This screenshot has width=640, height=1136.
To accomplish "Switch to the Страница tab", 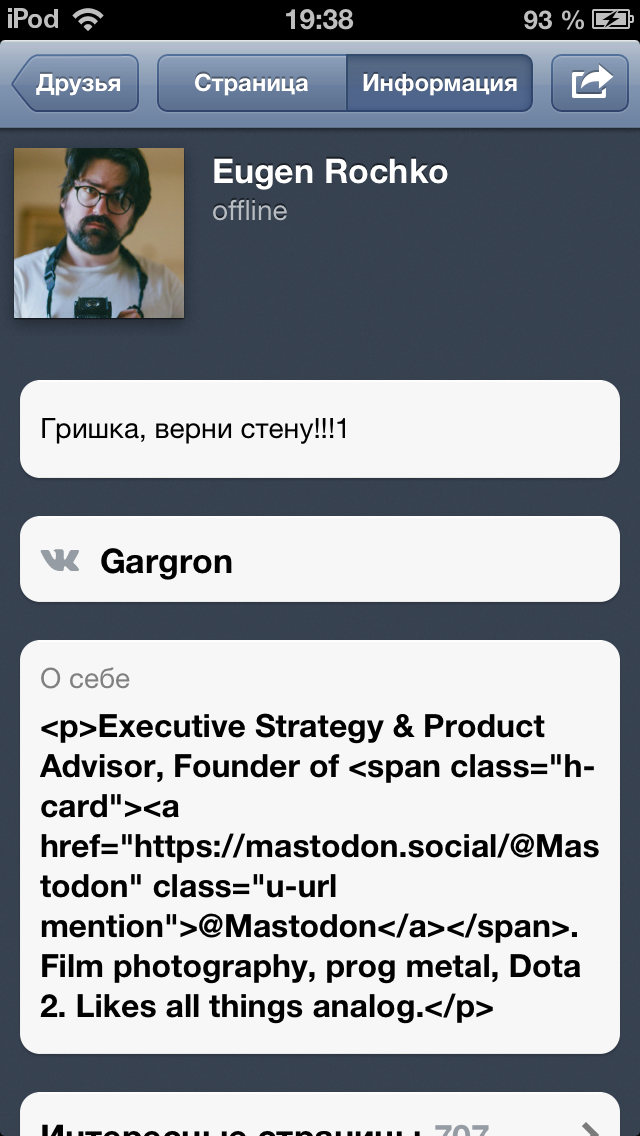I will click(x=252, y=83).
